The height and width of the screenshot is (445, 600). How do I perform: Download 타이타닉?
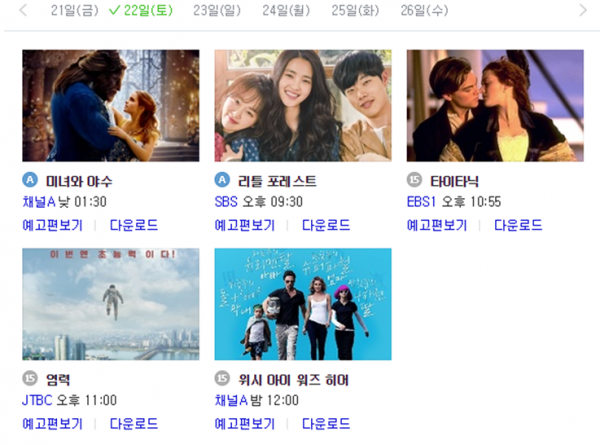tap(518, 225)
